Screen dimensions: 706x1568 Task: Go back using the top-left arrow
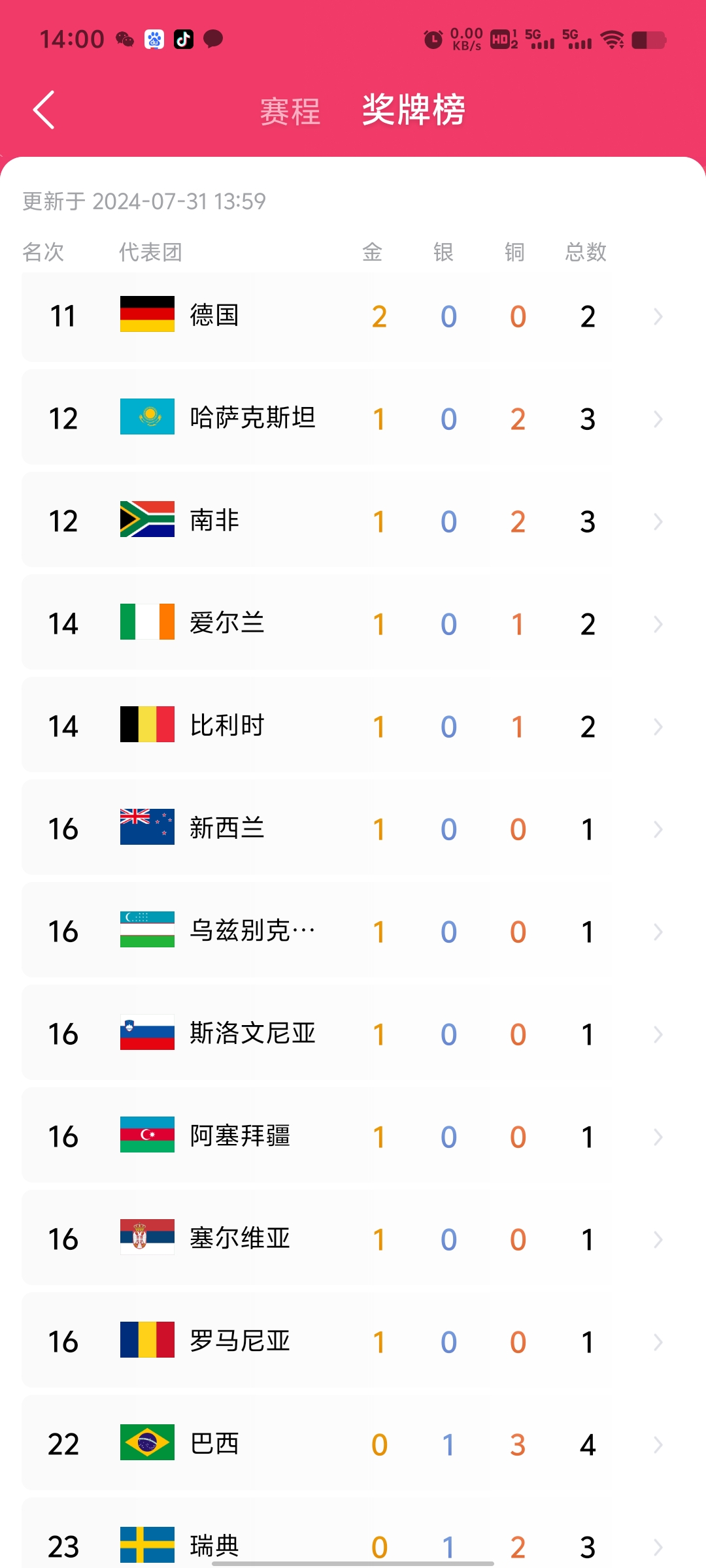point(44,110)
